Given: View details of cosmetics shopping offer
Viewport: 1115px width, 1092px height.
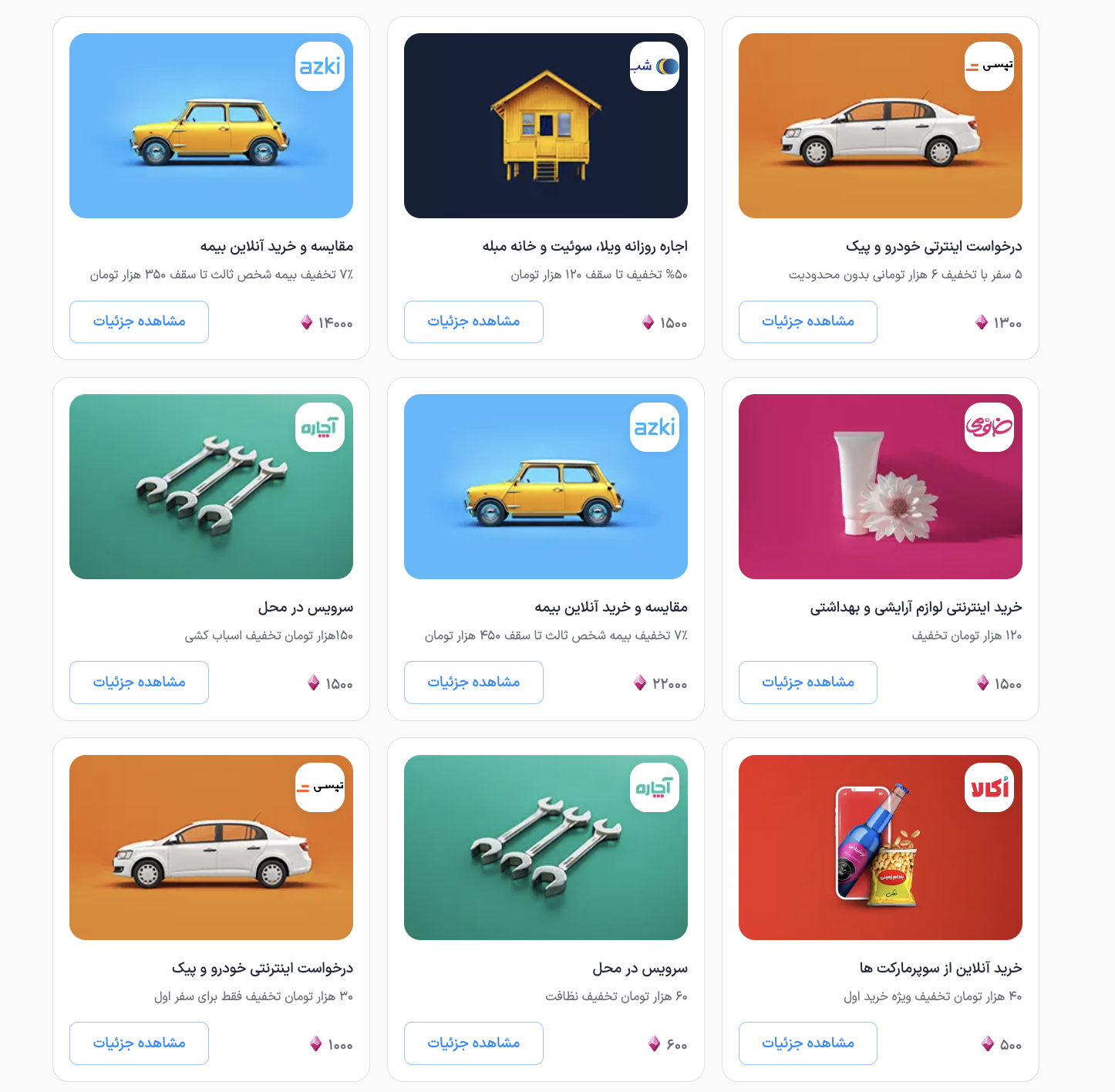Looking at the screenshot, I should pyautogui.click(x=807, y=682).
